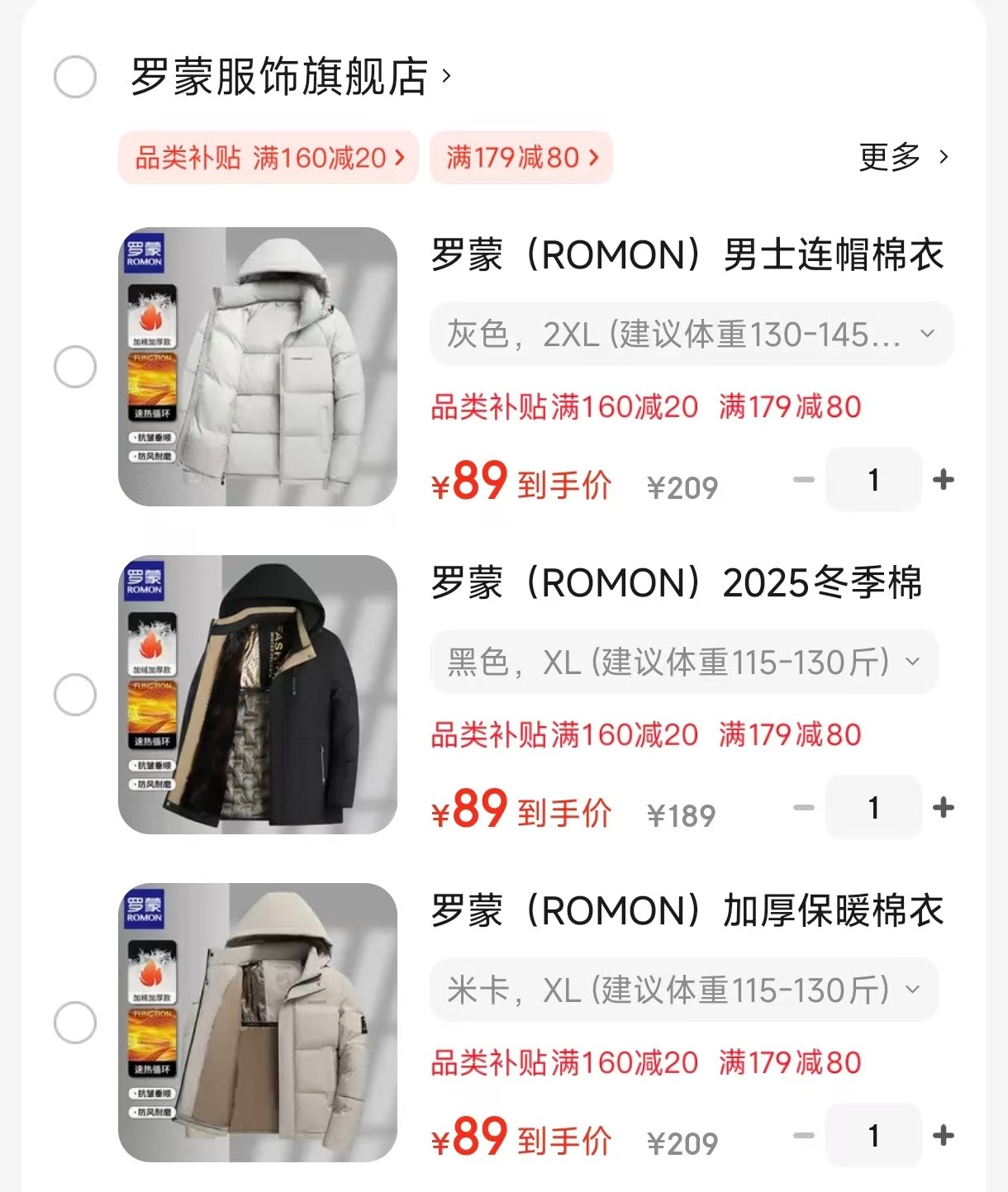The width and height of the screenshot is (1008, 1192).
Task: Select the 2025冬季棉 item checkbox
Action: click(75, 695)
